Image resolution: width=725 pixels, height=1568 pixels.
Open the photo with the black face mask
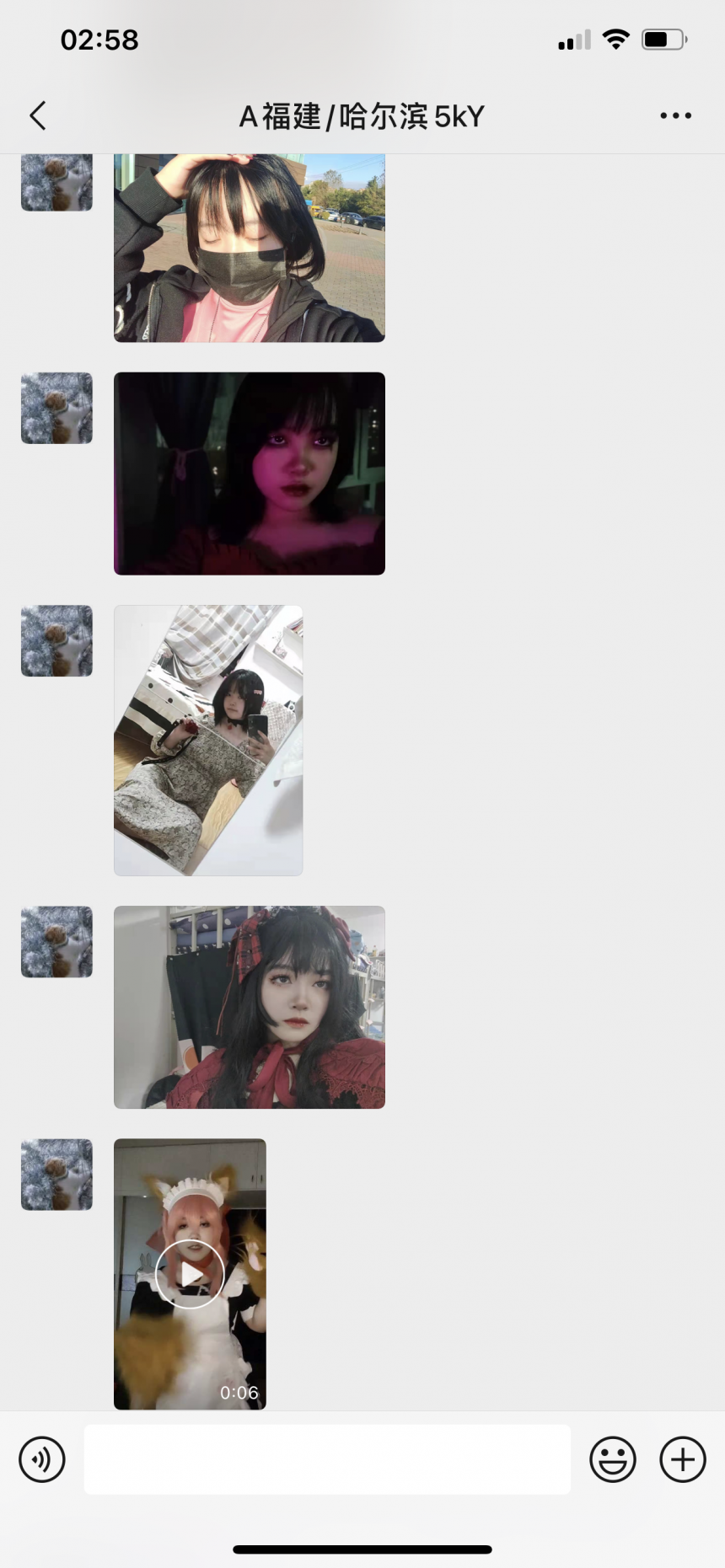coord(249,248)
